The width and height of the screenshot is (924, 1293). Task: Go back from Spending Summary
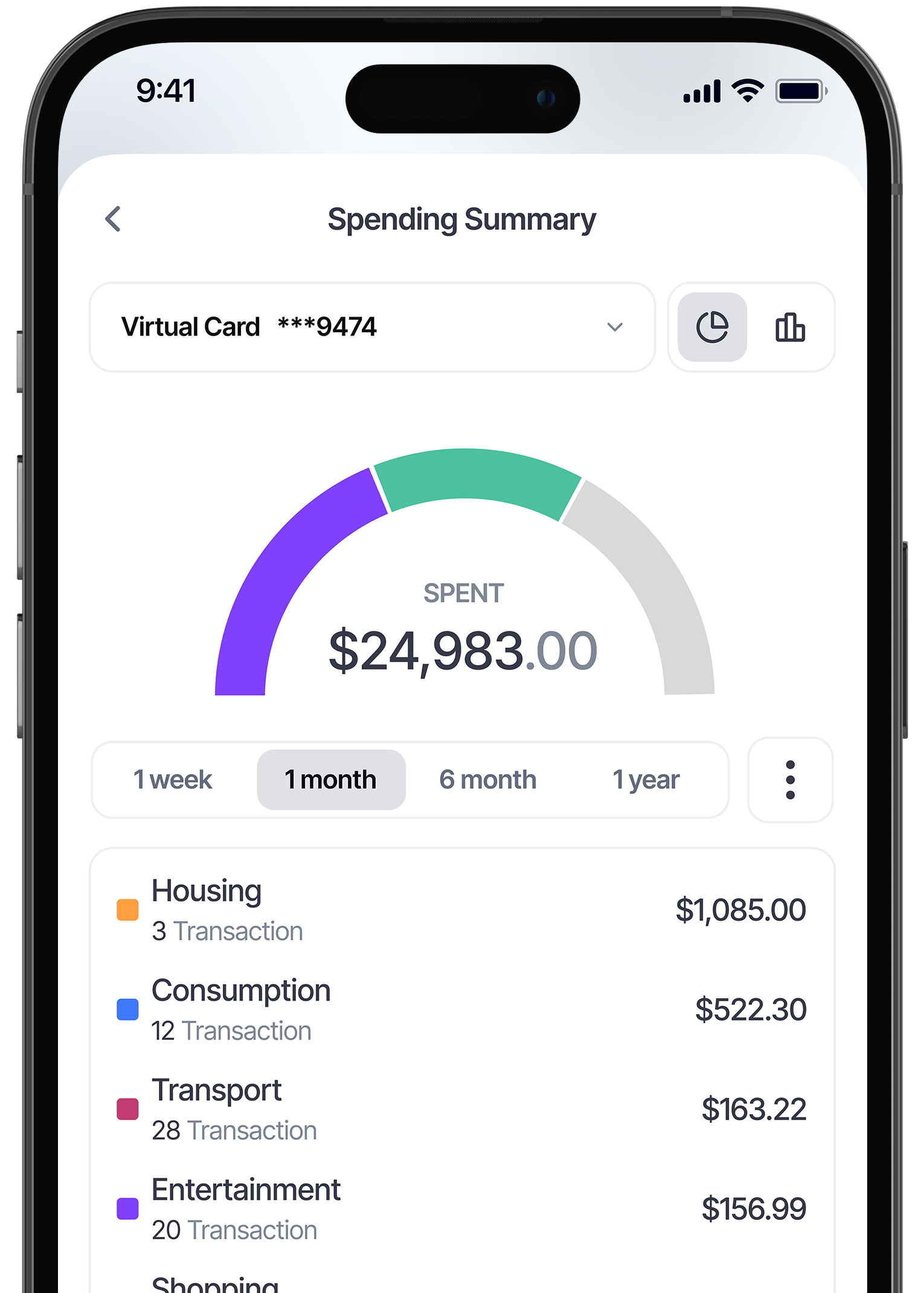113,219
